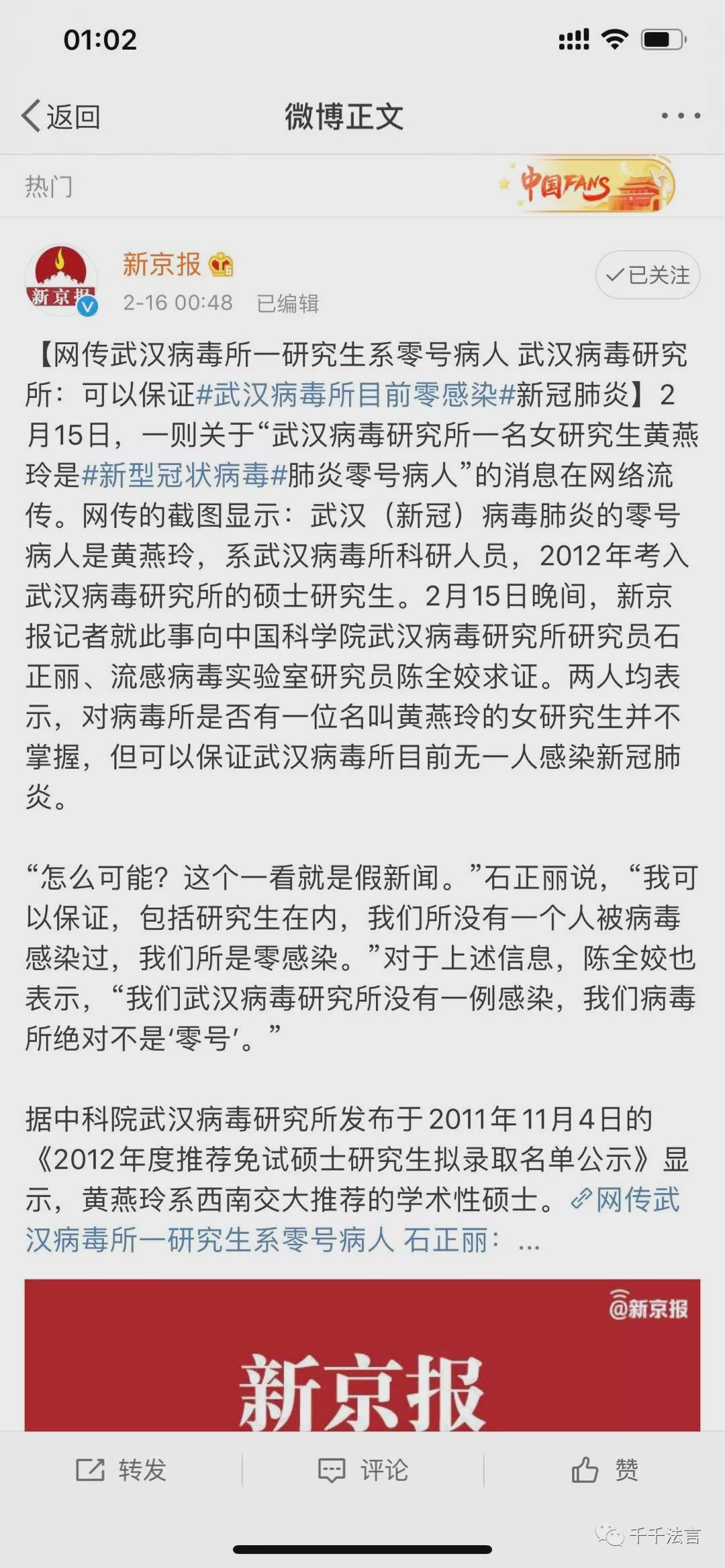Repost this weibo via 转发
725x1568 pixels.
coord(121,1469)
